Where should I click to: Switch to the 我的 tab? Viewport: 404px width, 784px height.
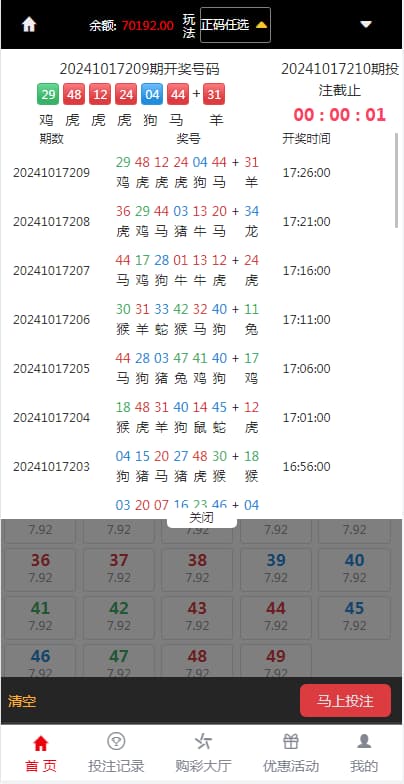[364, 754]
